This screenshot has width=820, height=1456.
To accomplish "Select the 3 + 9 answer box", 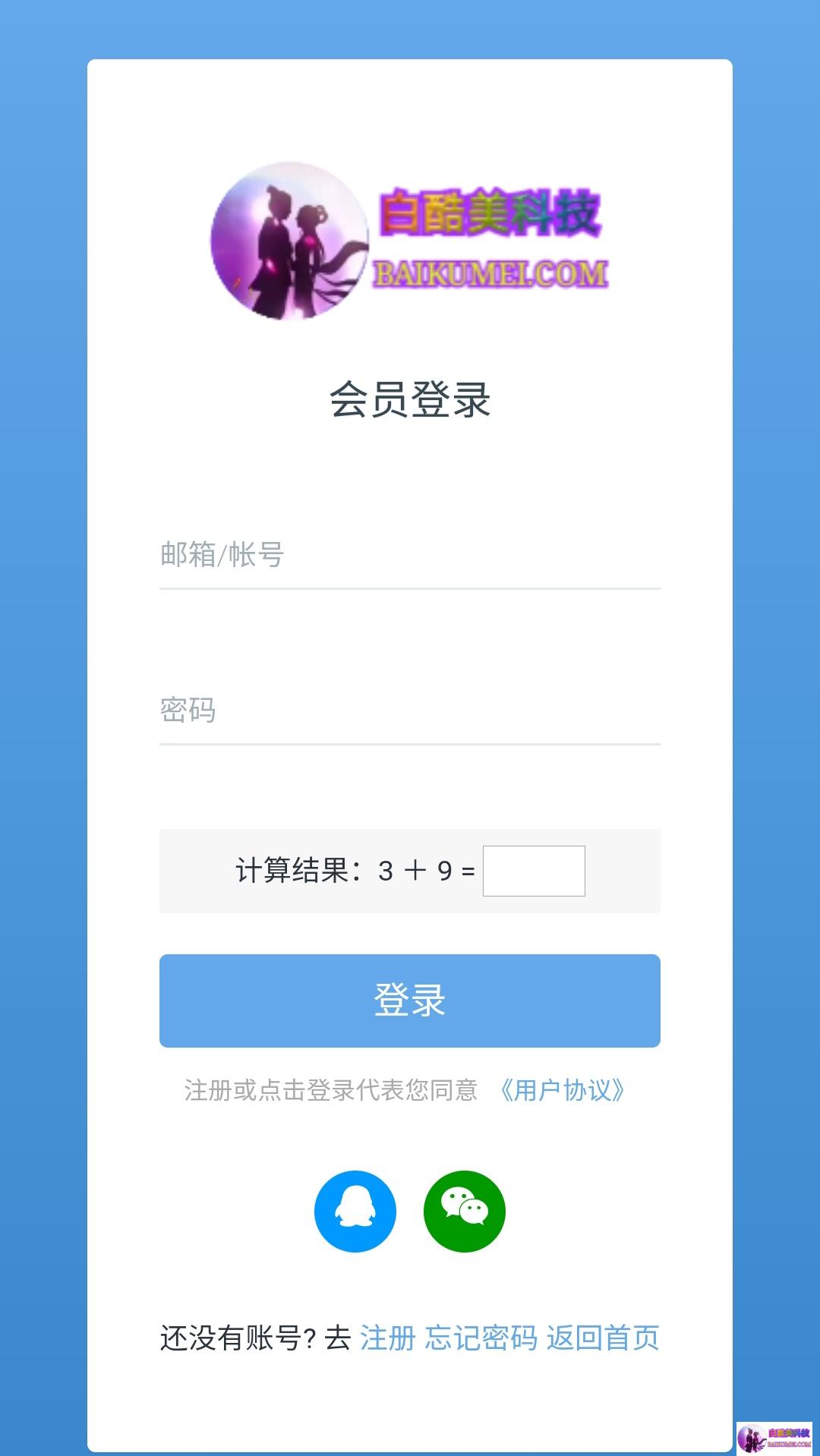I will point(534,871).
